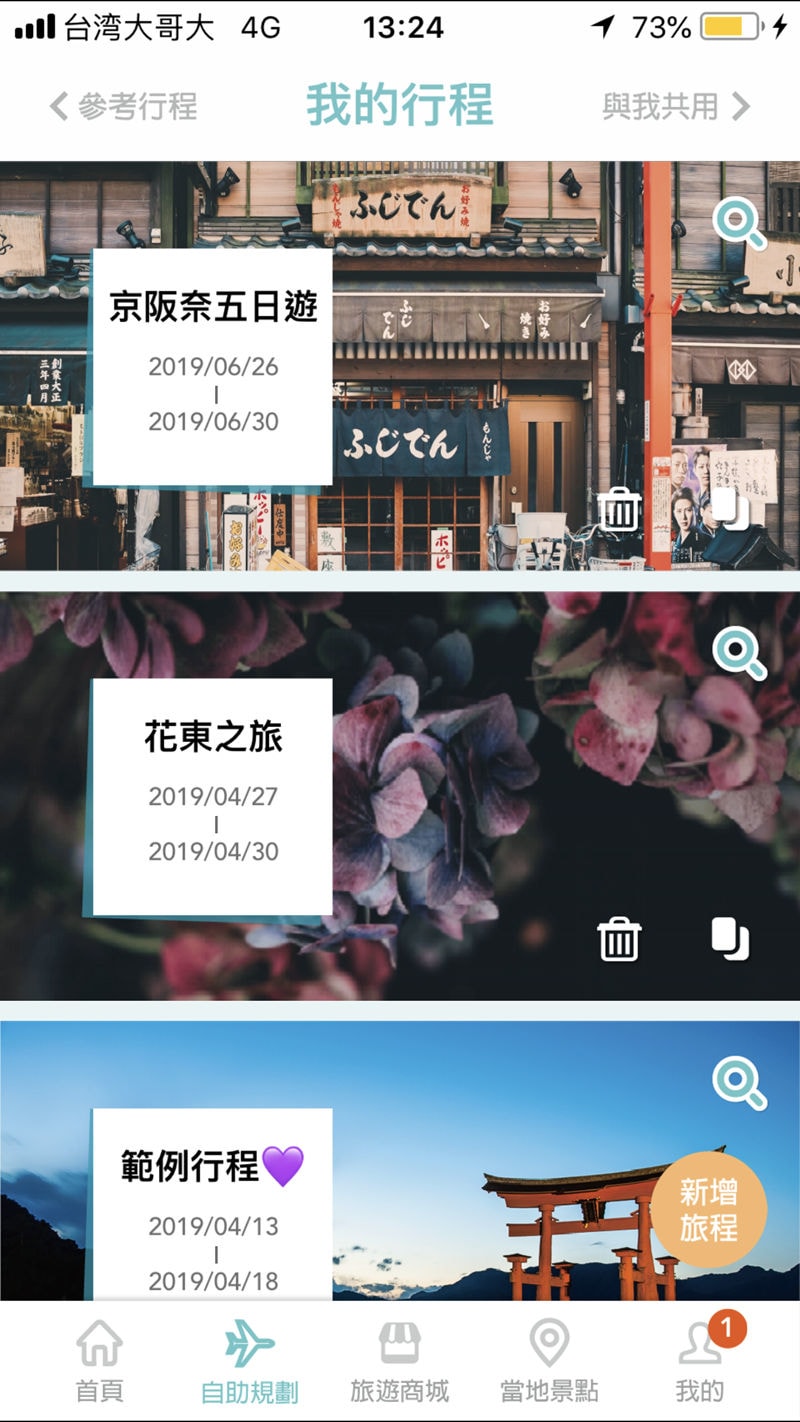Add a new trip with 新增旅程
The height and width of the screenshot is (1422, 800).
pos(709,1210)
